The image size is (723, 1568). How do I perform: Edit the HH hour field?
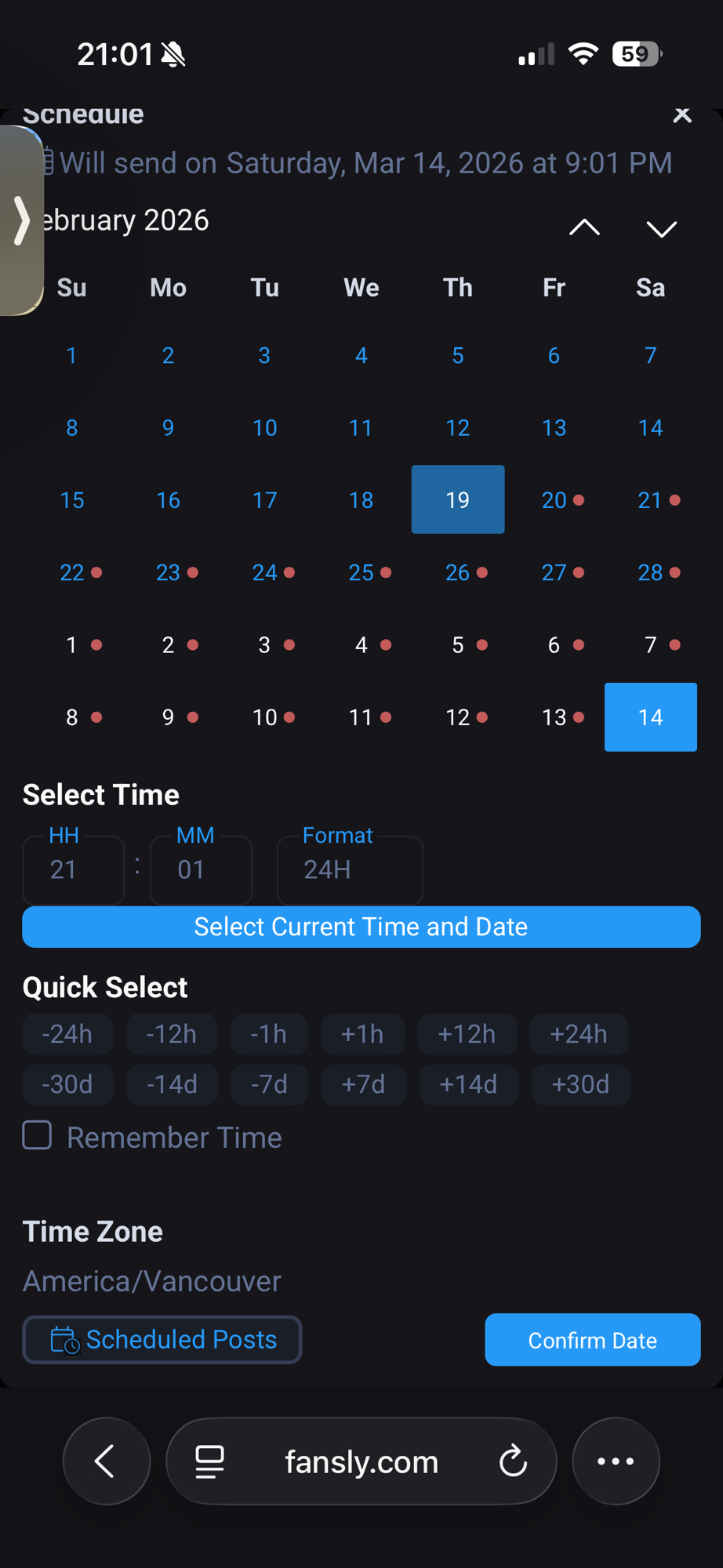coord(73,869)
